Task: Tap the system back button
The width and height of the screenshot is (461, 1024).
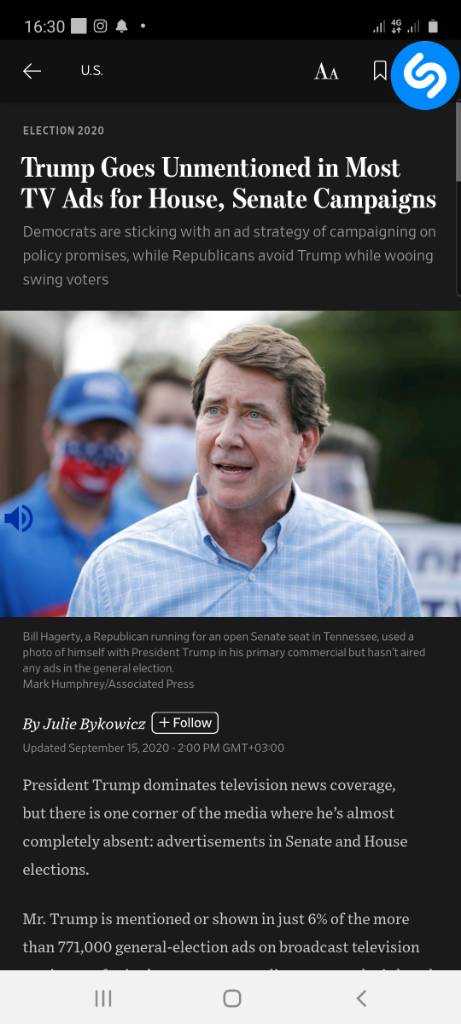Action: click(361, 998)
